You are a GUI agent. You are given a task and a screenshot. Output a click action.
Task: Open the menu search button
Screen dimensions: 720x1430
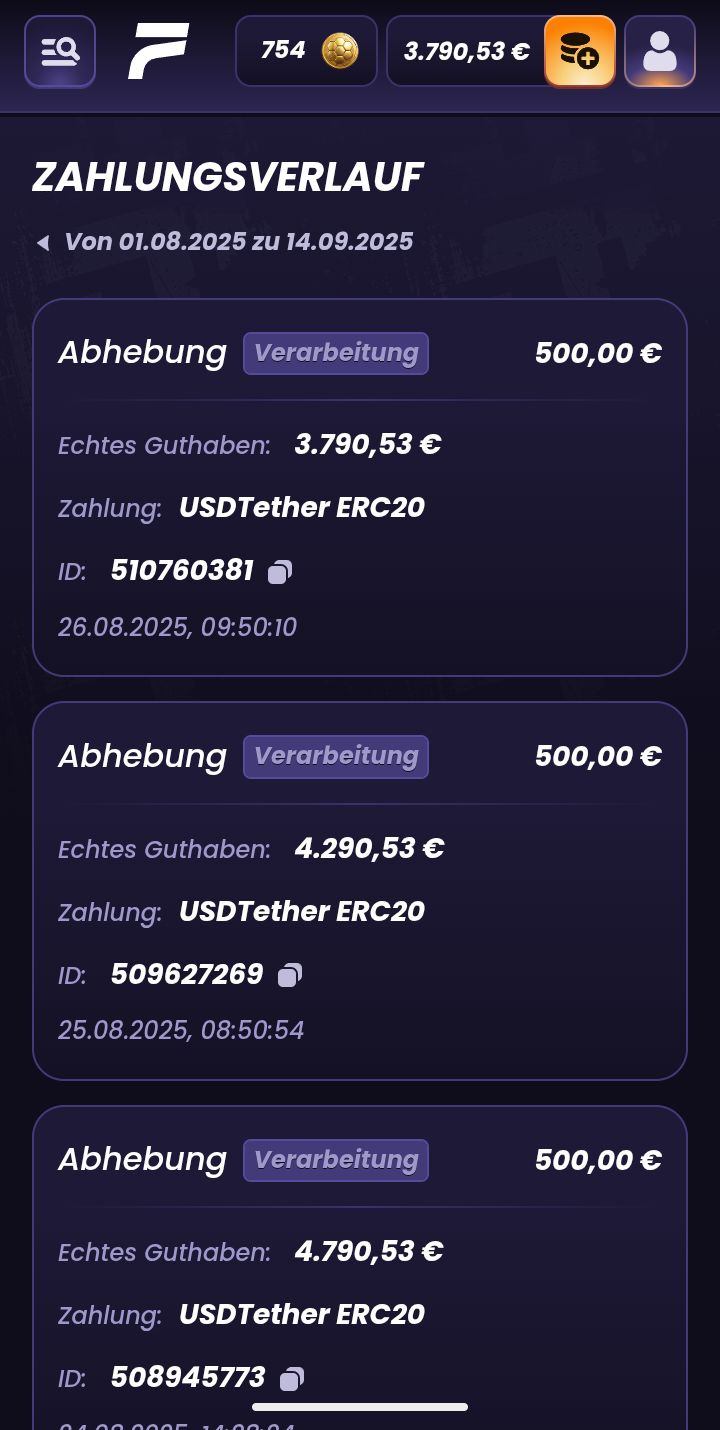tap(60, 51)
